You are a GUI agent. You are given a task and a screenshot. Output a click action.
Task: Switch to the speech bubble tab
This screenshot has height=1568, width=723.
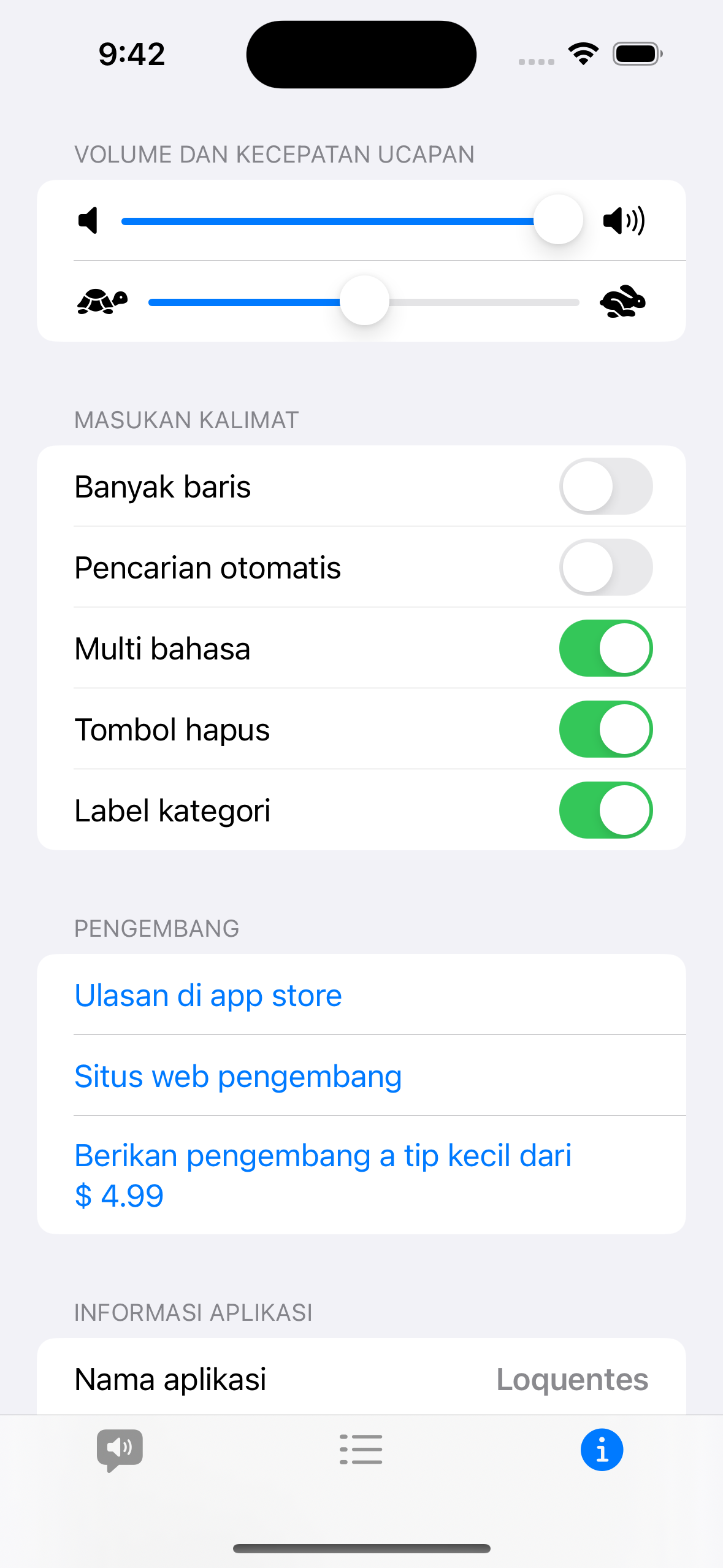click(x=120, y=1450)
